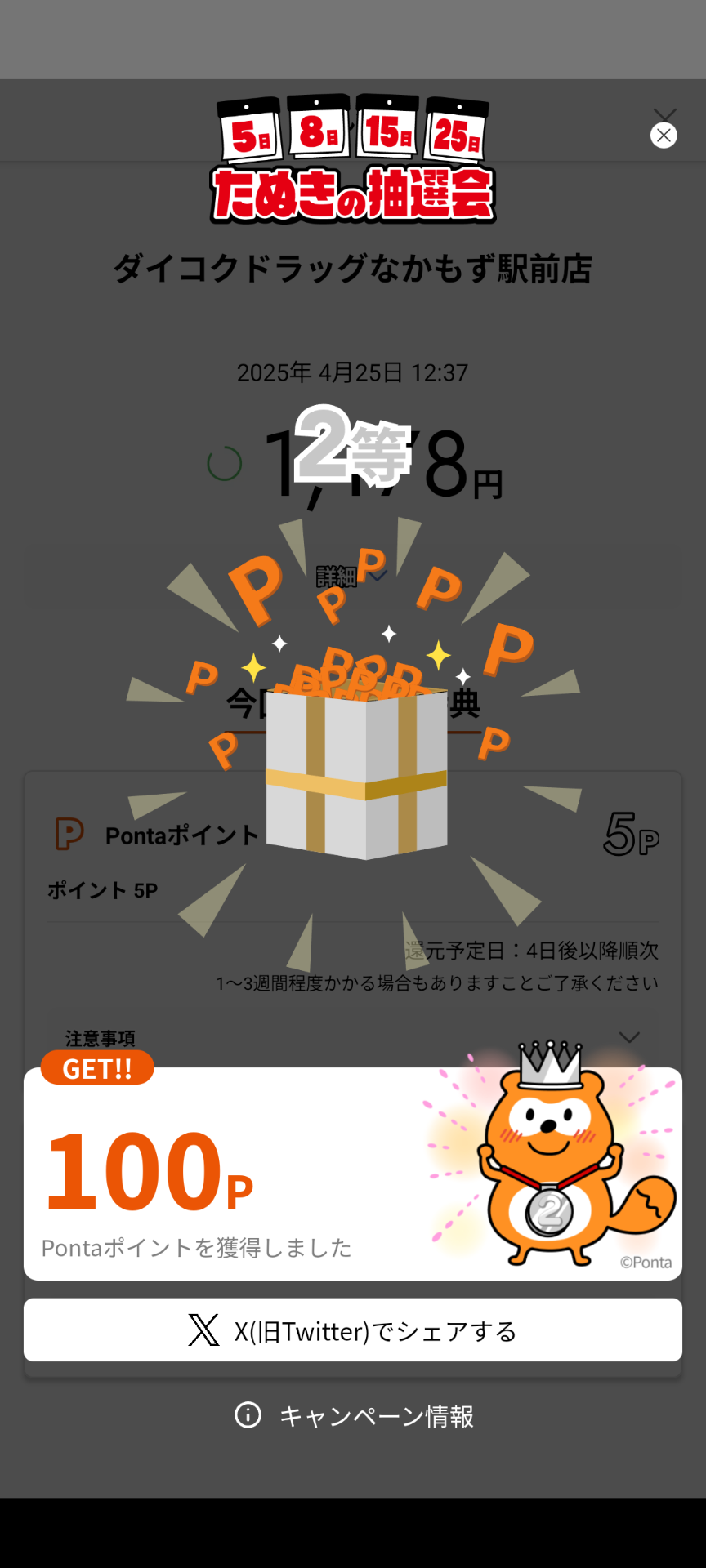Open キャンペーン情報 campaign details
706x1568 pixels.
point(353,1415)
